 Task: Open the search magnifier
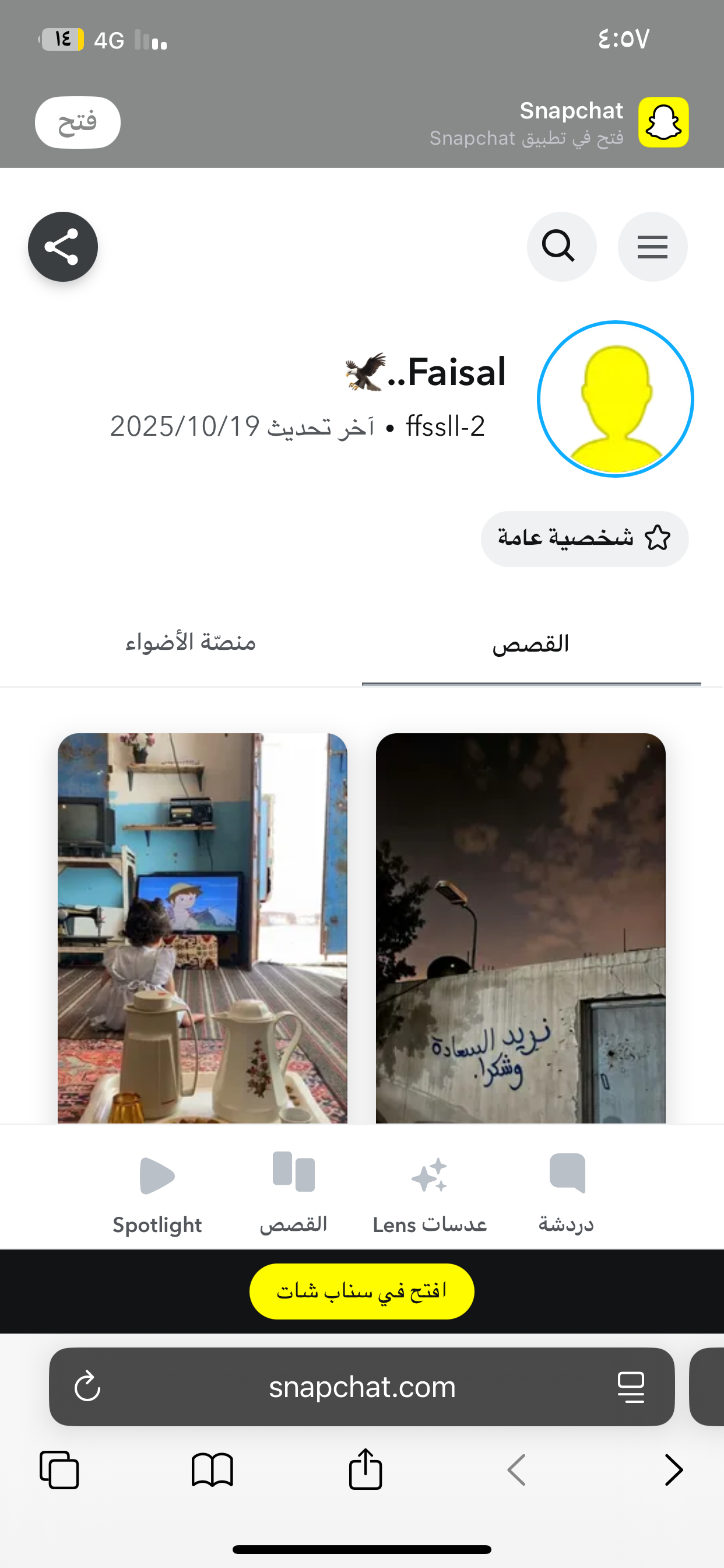click(x=561, y=247)
